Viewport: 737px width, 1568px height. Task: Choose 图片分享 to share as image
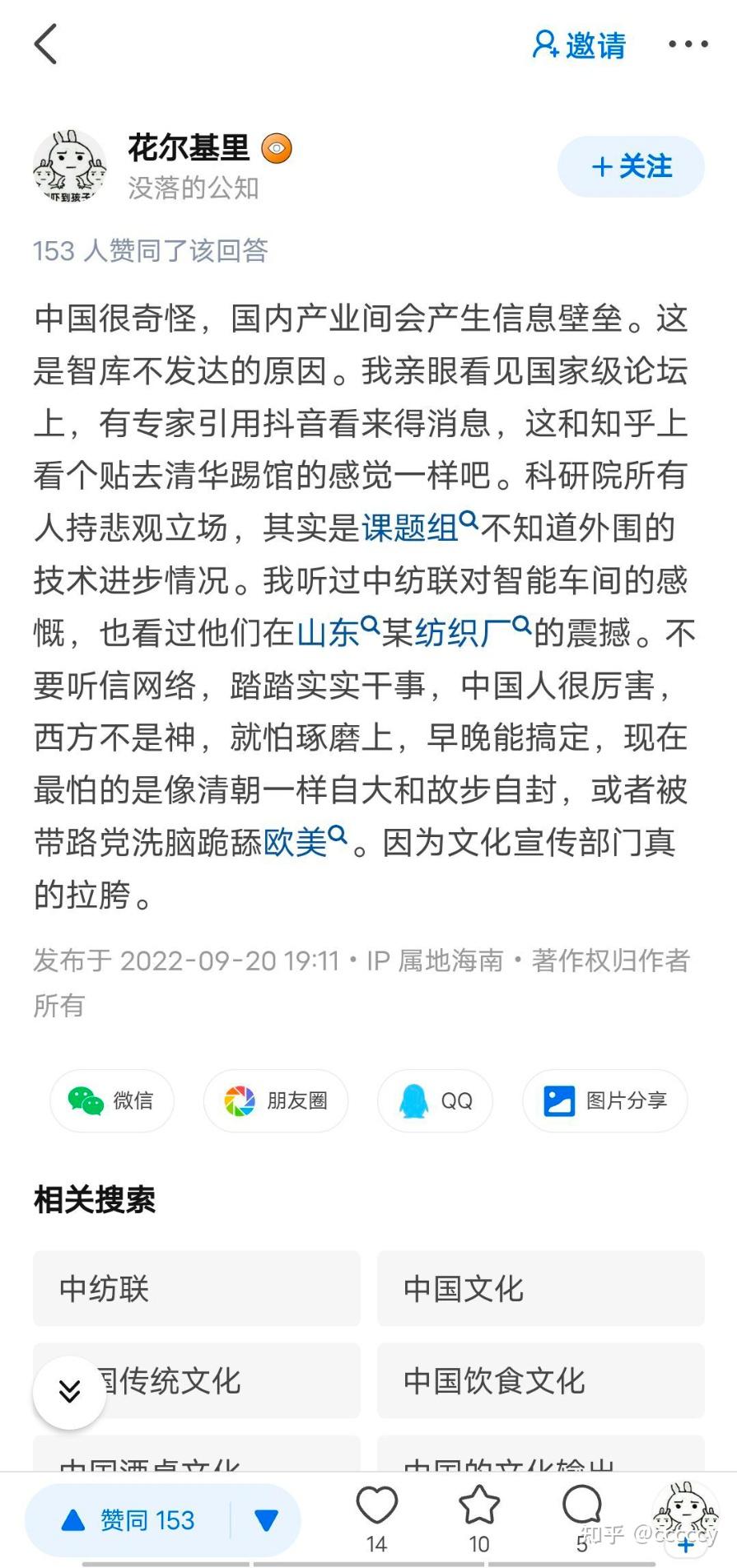coord(605,1100)
